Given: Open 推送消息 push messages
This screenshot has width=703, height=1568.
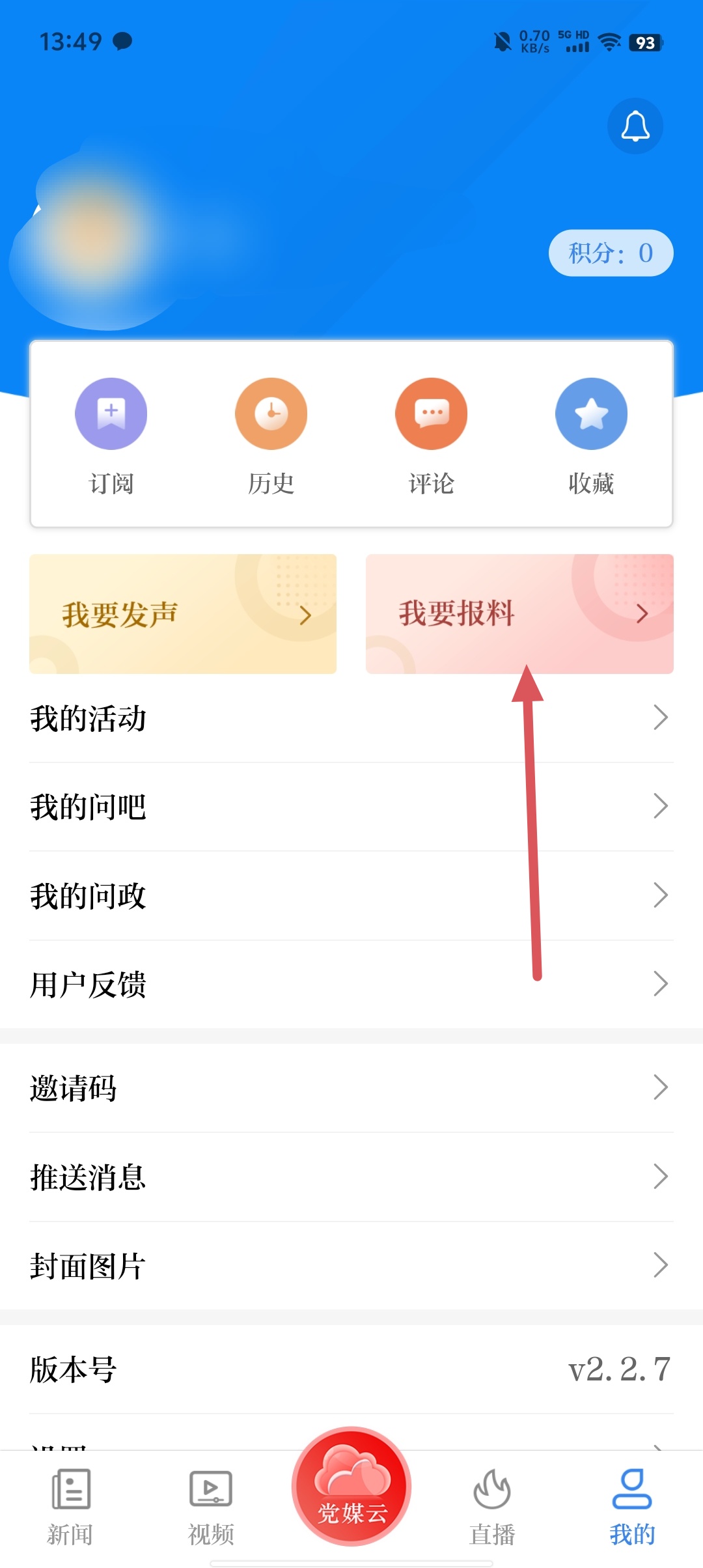Looking at the screenshot, I should pos(351,1177).
